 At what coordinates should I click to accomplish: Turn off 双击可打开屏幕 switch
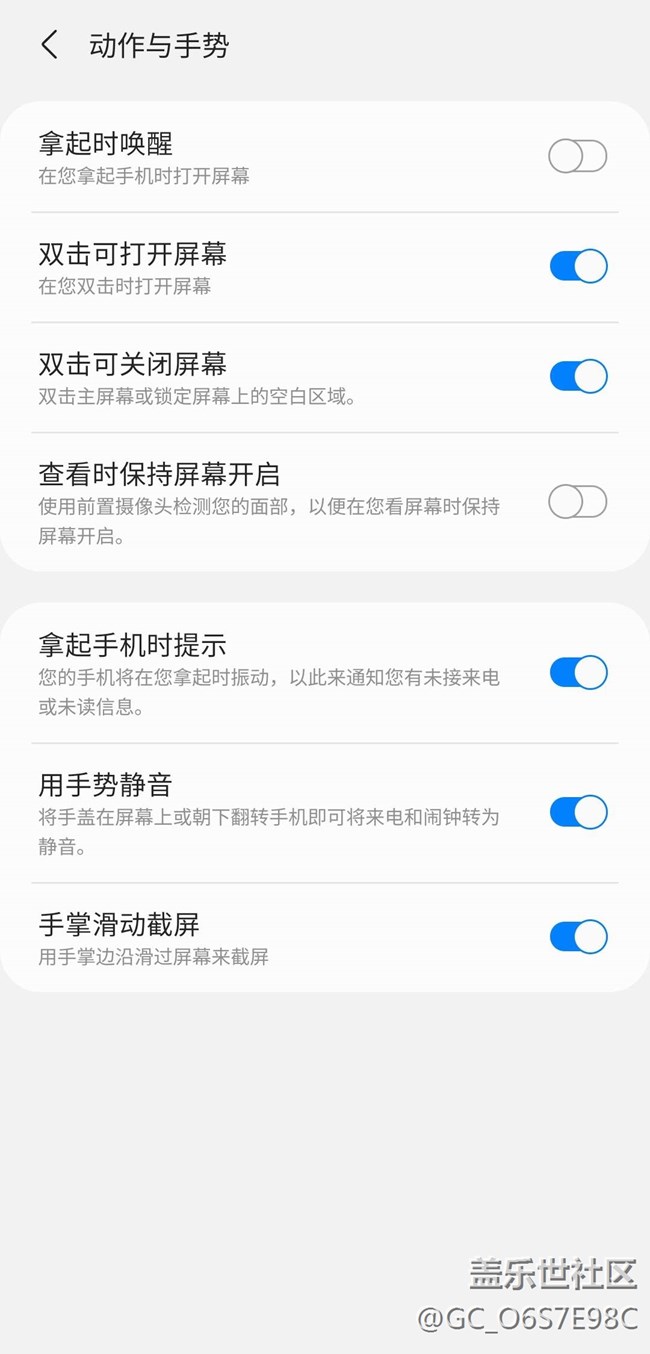tap(578, 267)
